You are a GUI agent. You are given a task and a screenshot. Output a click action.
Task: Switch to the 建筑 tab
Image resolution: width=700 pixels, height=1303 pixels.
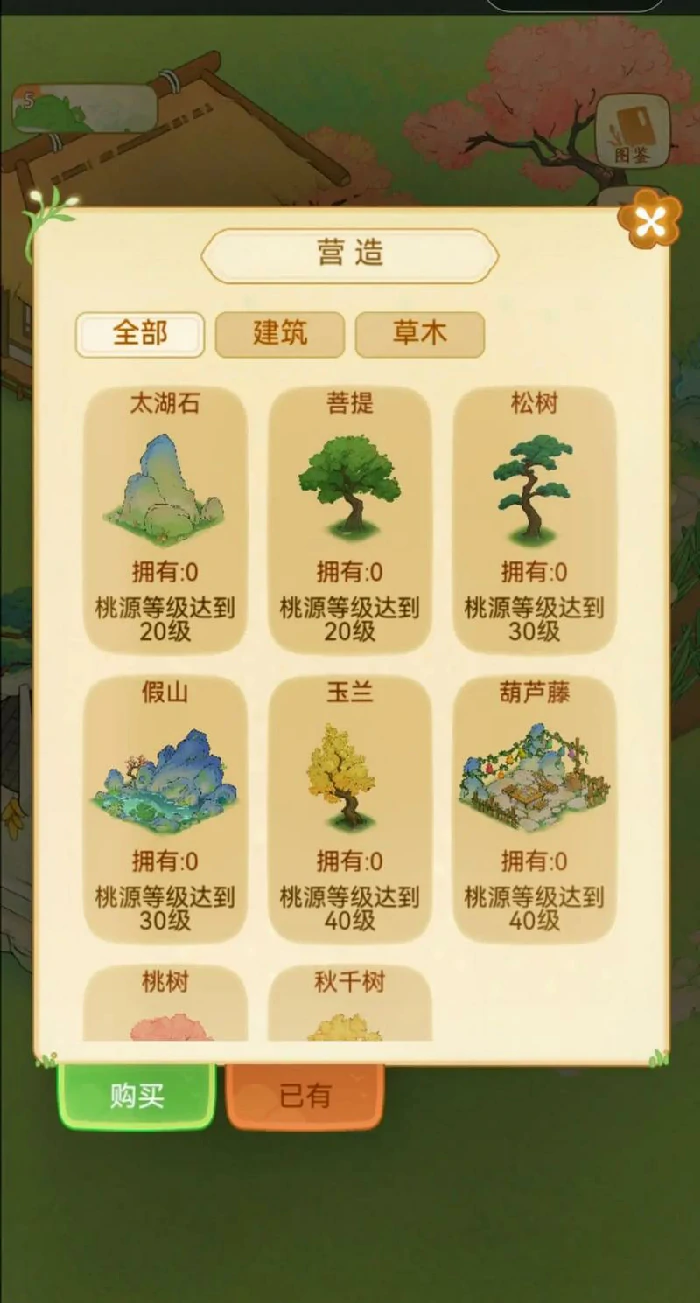(280, 334)
